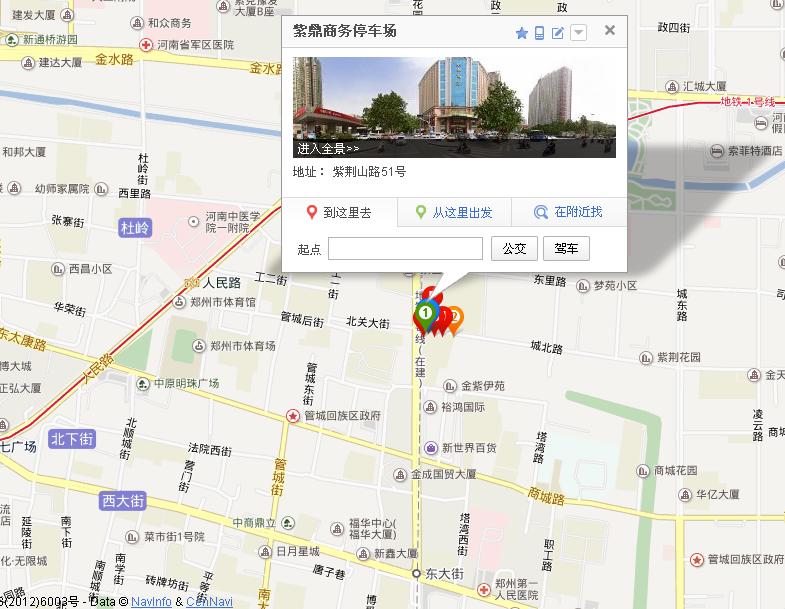Send this location to phone
This screenshot has height=609, width=785.
point(540,33)
